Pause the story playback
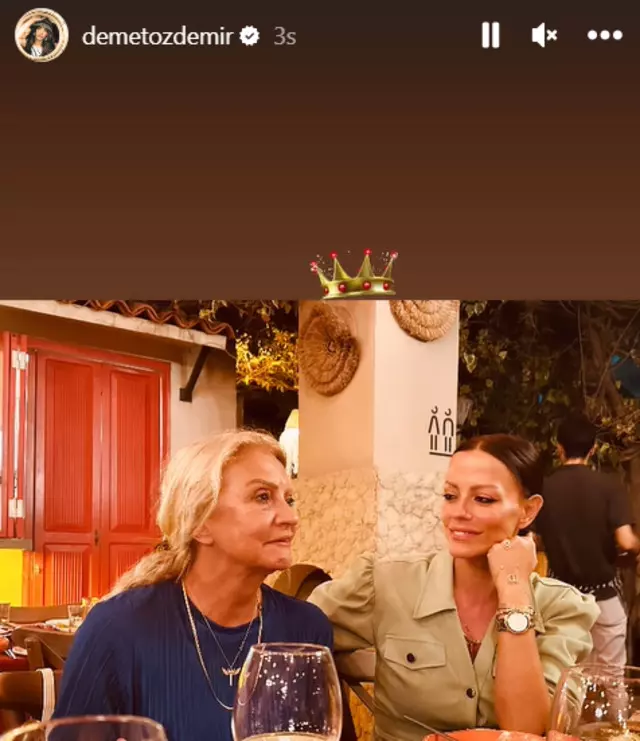This screenshot has width=640, height=741. coord(490,35)
